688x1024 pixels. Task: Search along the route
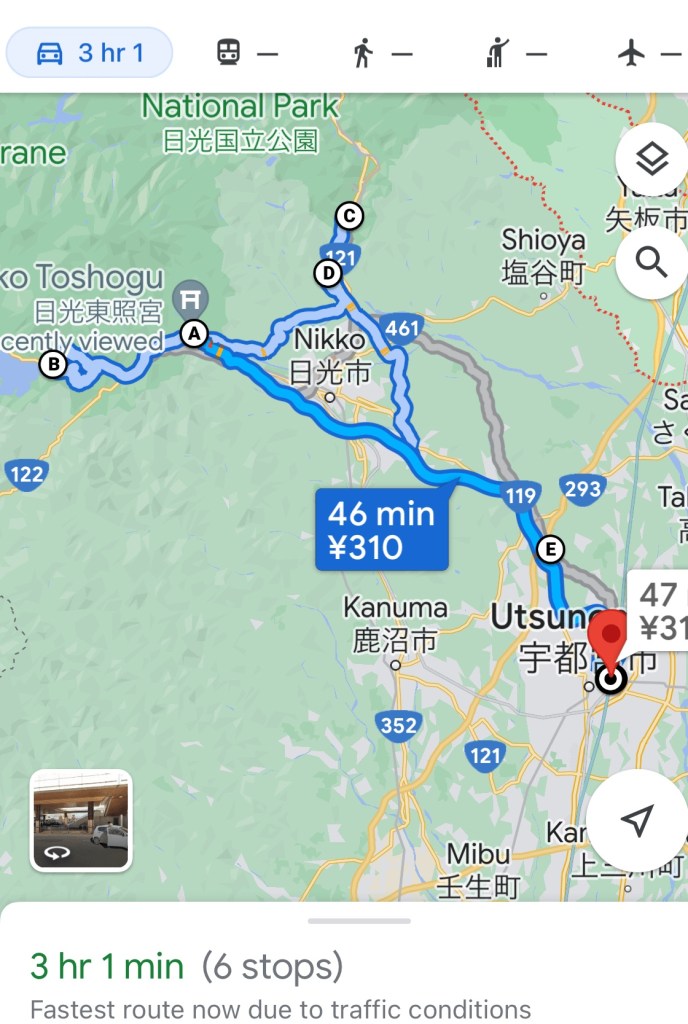tap(651, 264)
